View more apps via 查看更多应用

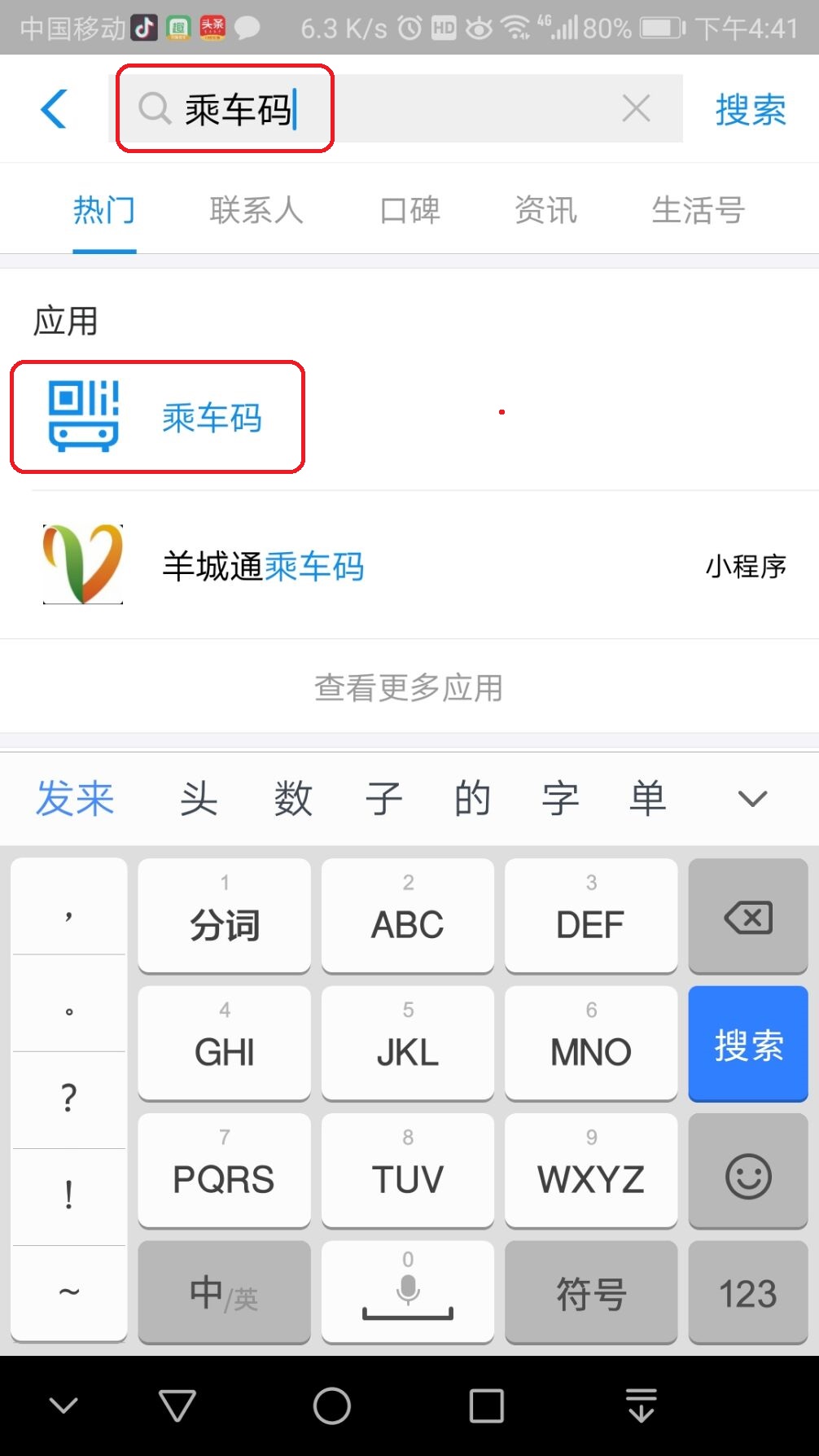pyautogui.click(x=409, y=688)
